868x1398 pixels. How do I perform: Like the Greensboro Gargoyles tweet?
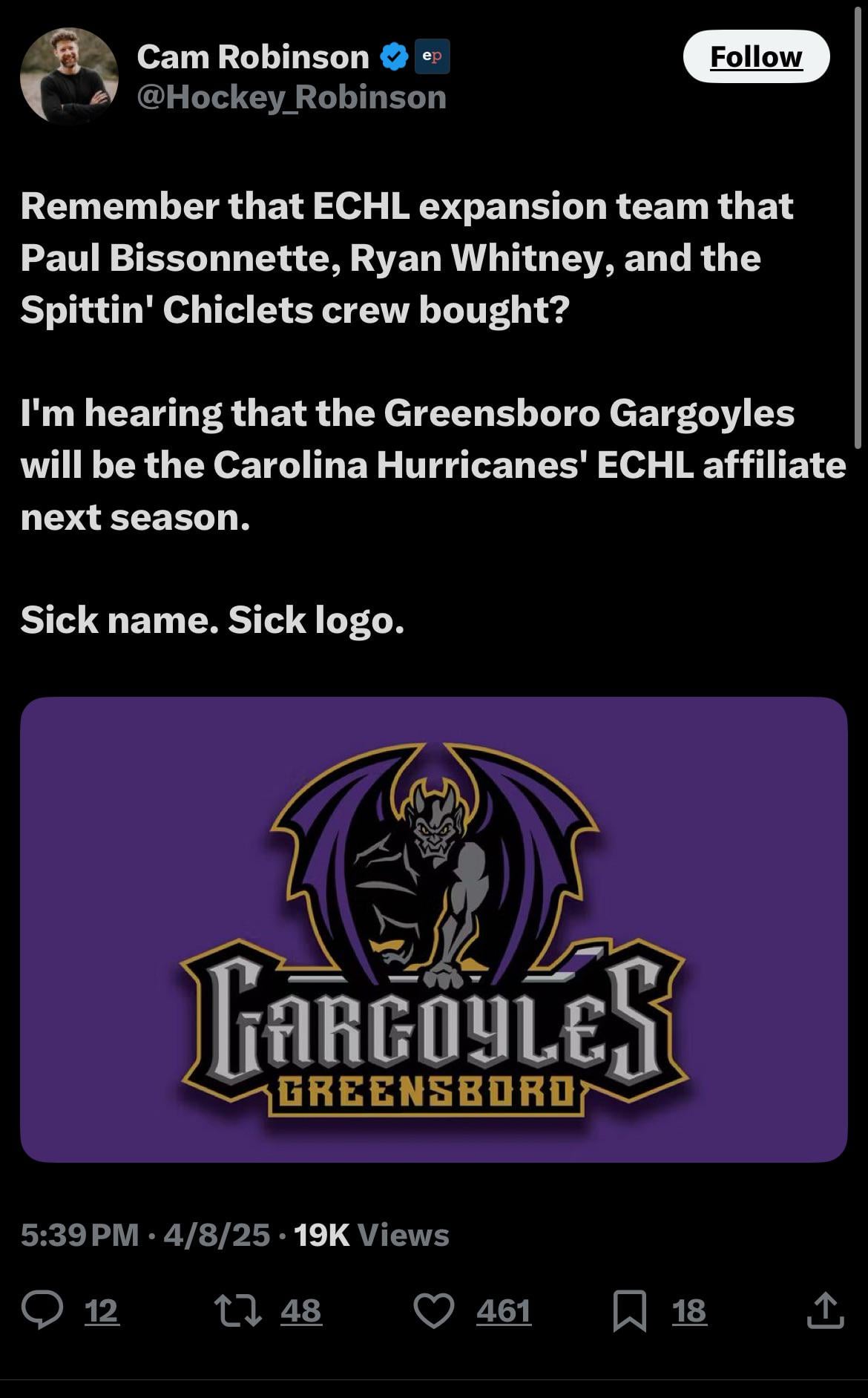click(433, 1310)
